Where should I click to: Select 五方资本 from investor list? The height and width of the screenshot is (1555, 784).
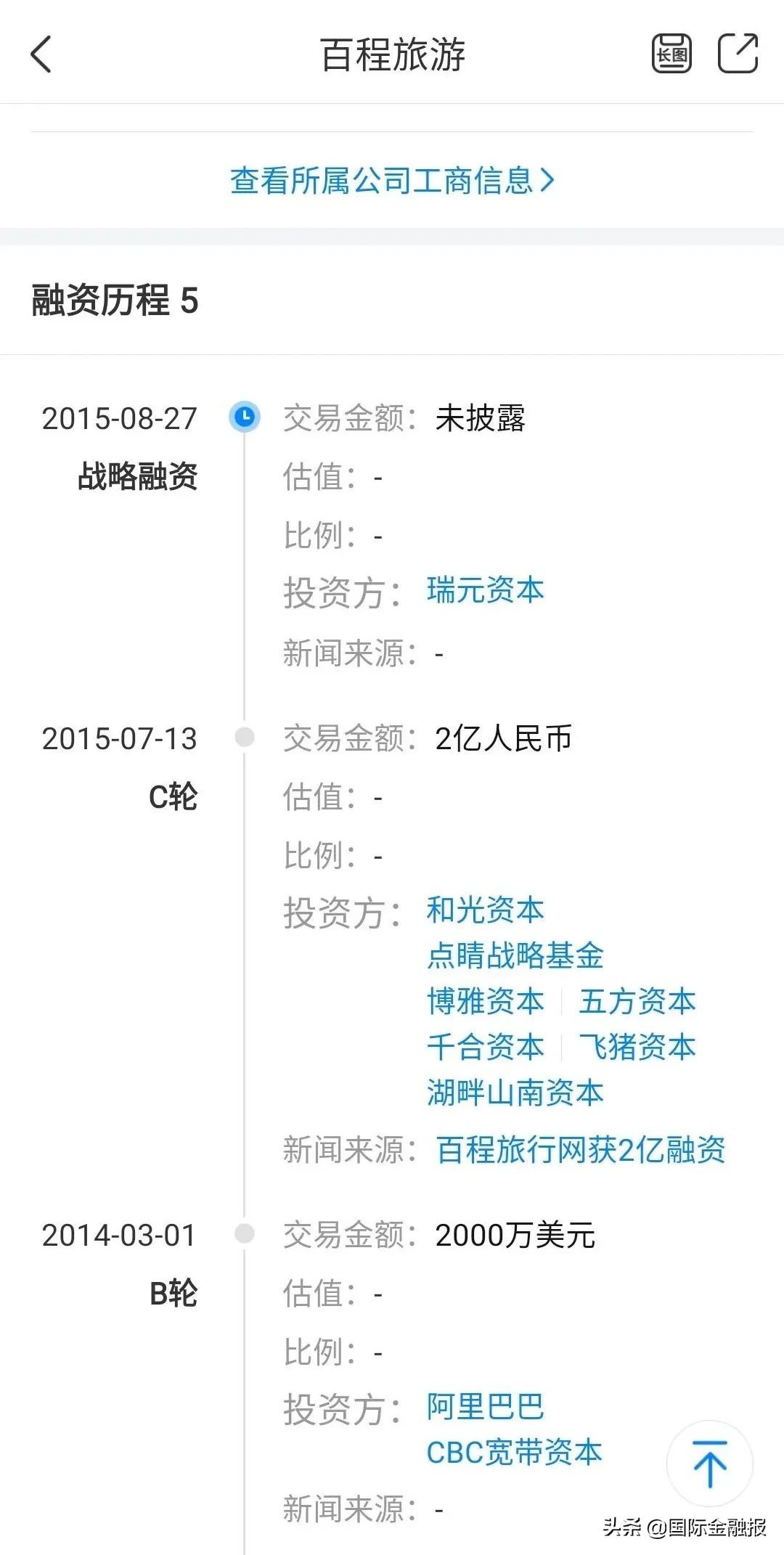637,1002
